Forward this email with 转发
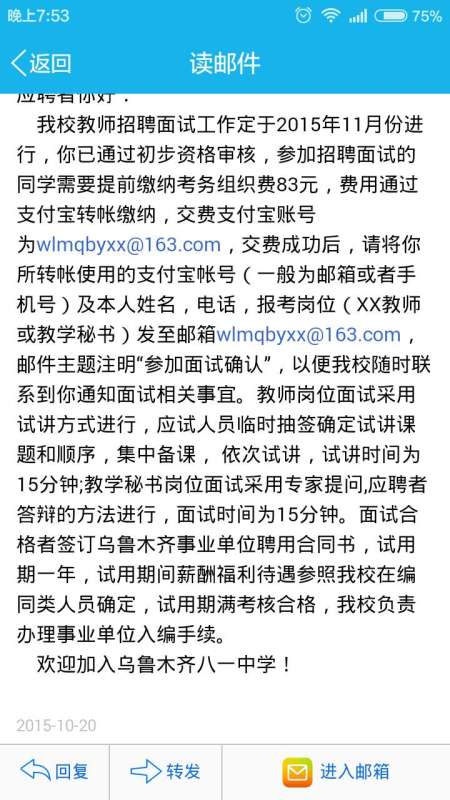 tap(166, 771)
